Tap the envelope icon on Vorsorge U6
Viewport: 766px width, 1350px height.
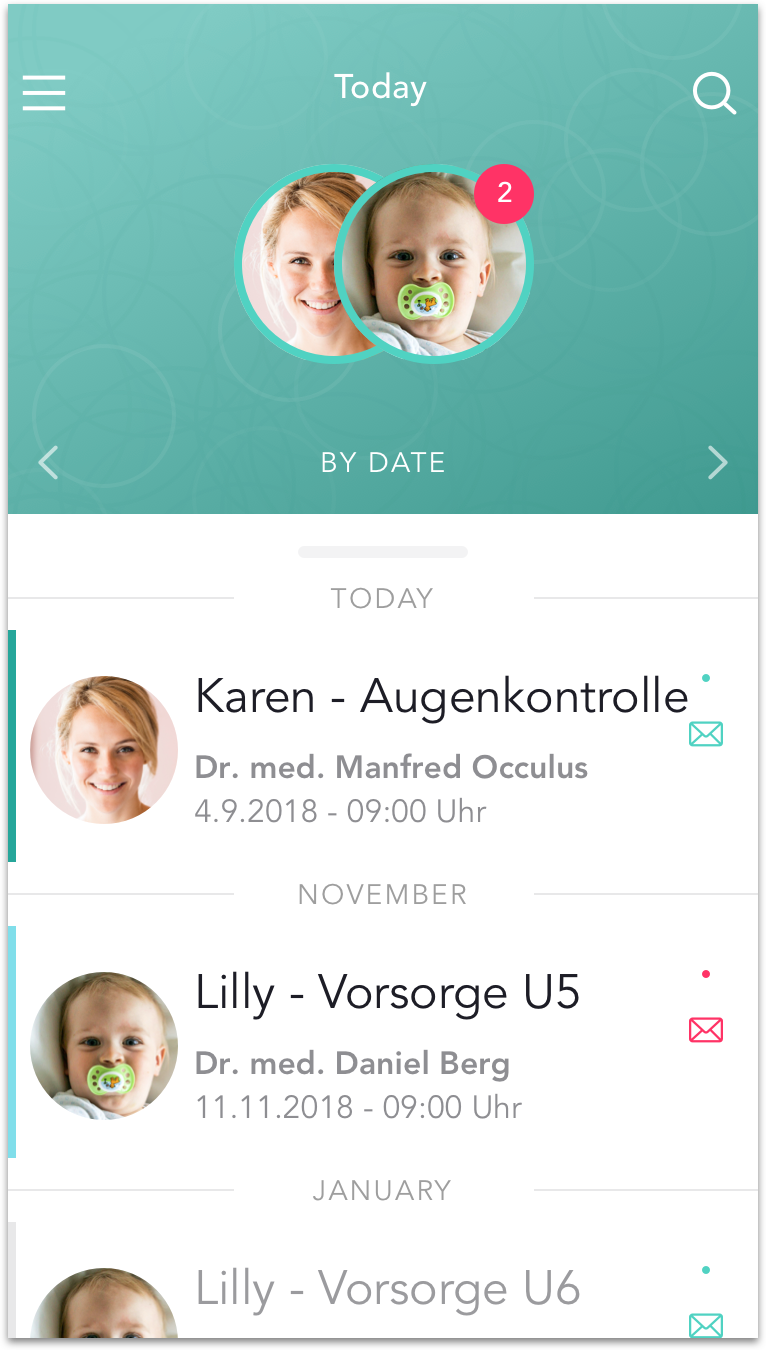pos(706,1325)
